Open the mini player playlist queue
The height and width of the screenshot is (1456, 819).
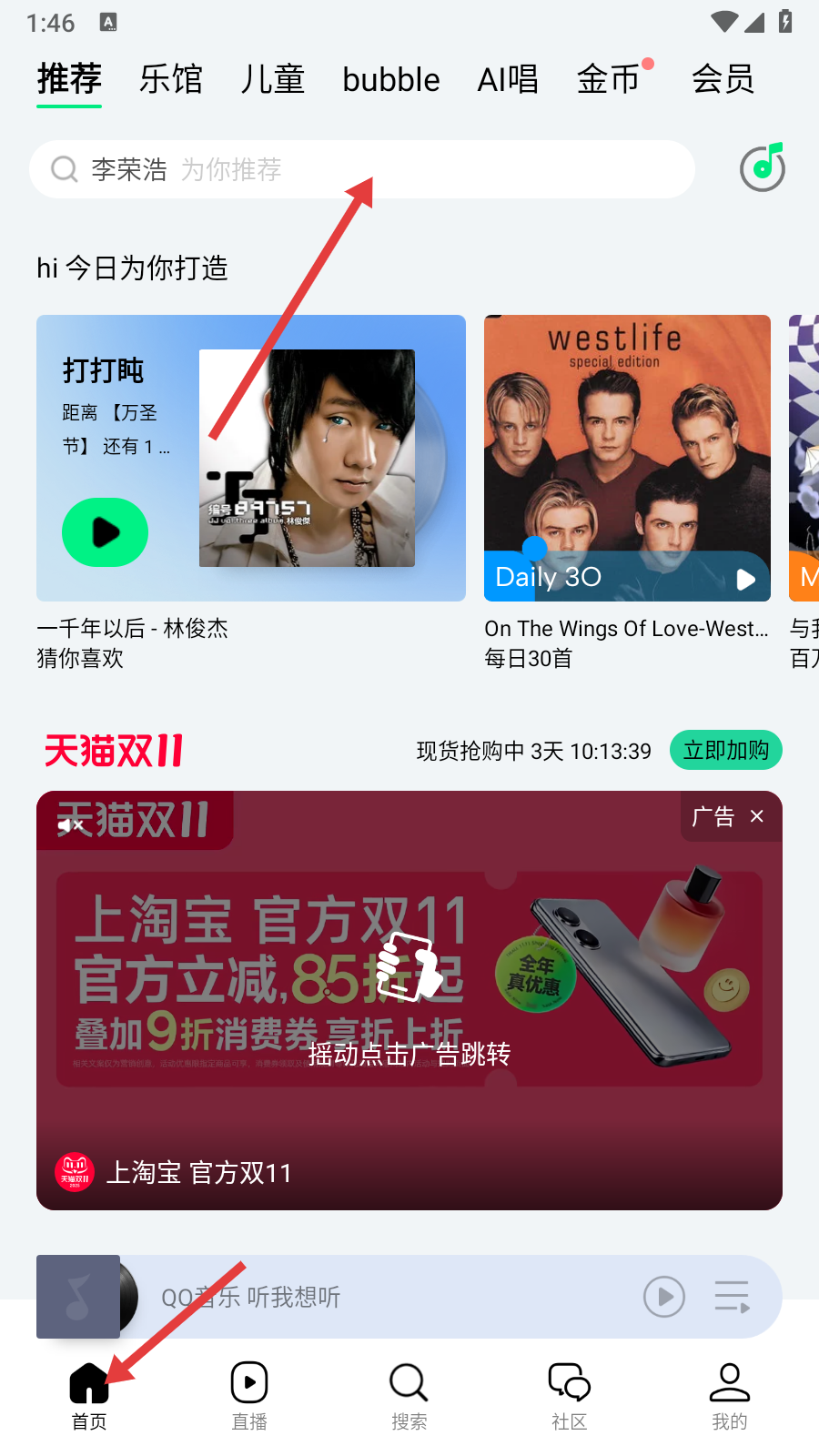coord(732,1297)
